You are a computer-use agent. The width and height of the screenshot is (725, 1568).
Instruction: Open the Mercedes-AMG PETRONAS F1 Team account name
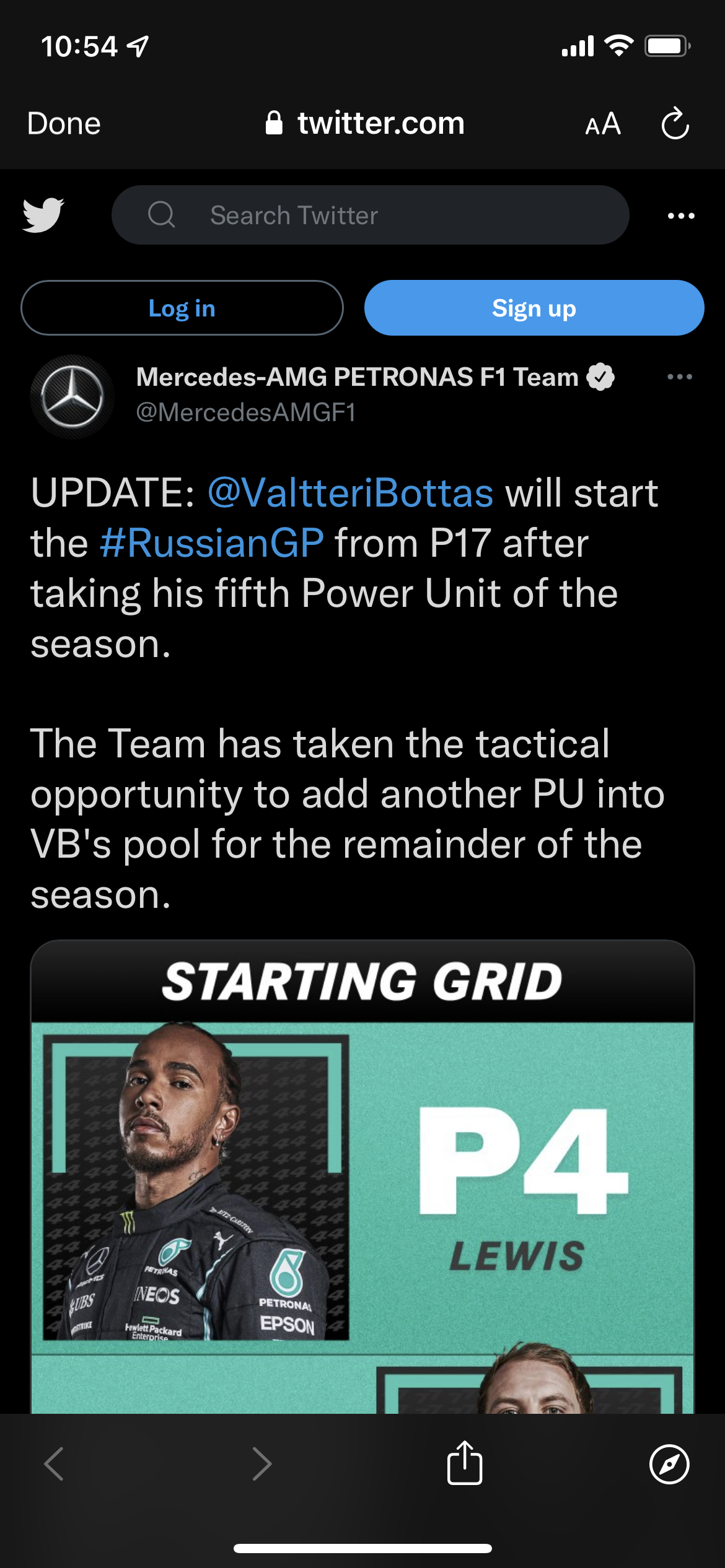(357, 377)
